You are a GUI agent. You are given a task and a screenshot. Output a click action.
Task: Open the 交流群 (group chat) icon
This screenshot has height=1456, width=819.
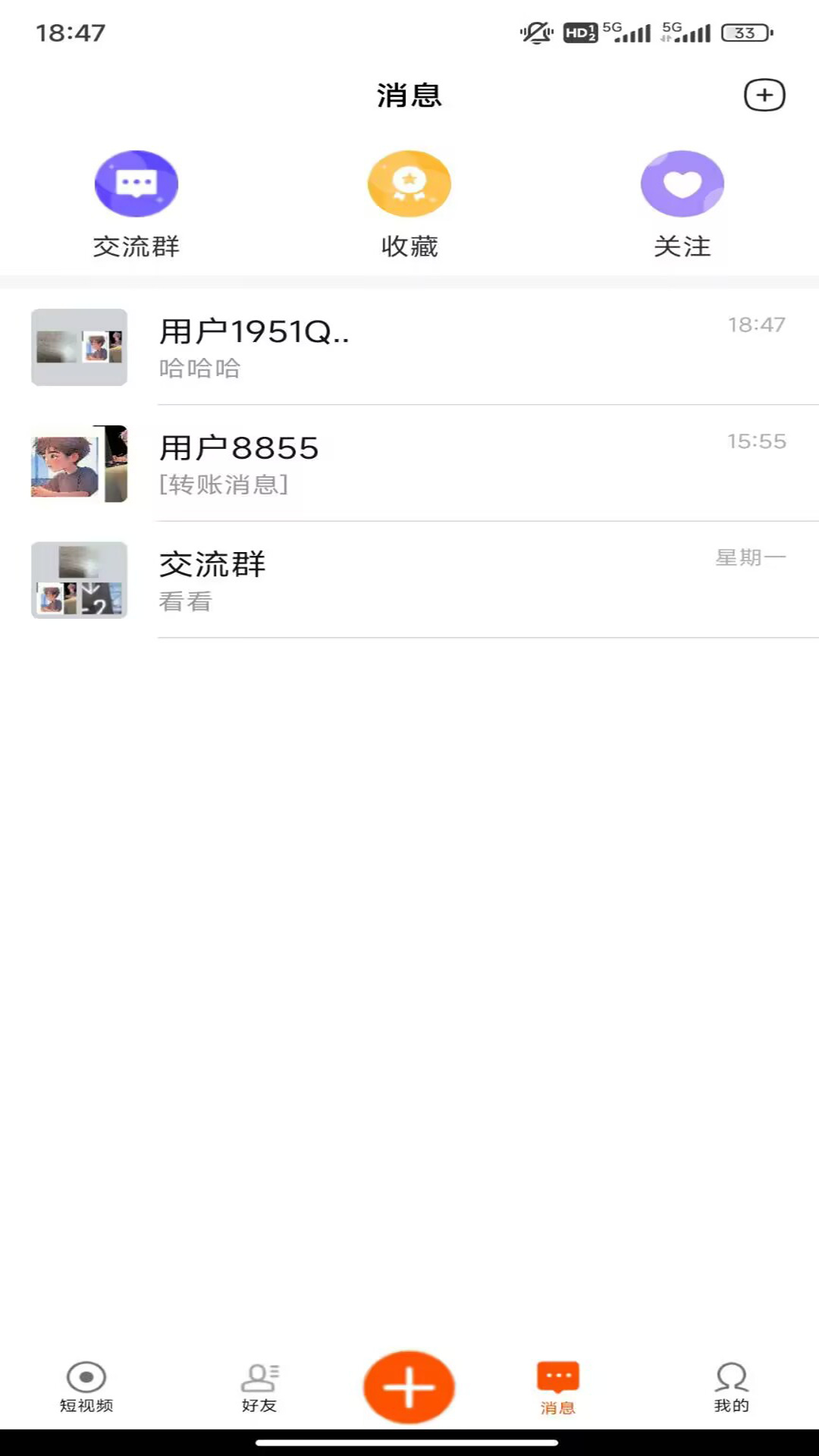136,184
